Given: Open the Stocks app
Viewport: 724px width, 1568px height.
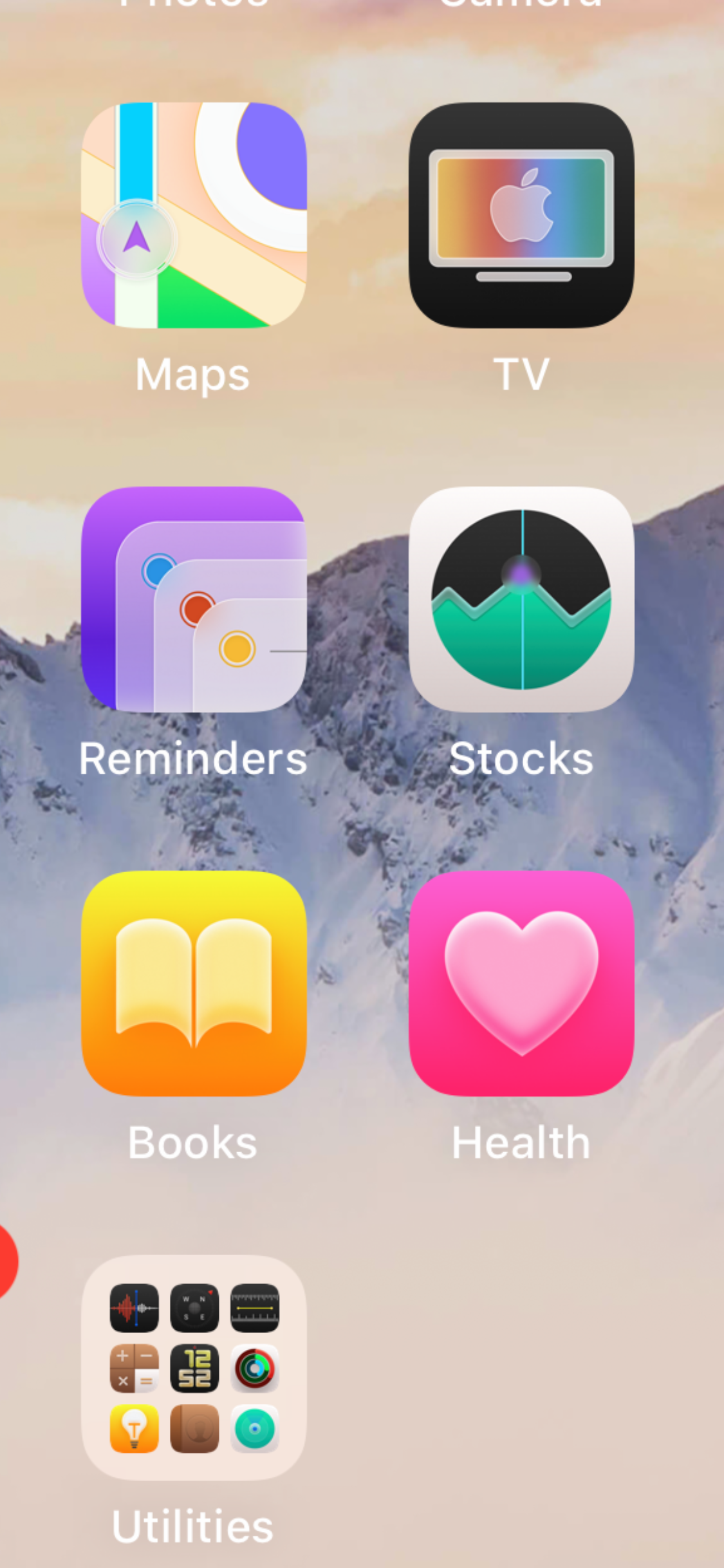Looking at the screenshot, I should point(521,599).
